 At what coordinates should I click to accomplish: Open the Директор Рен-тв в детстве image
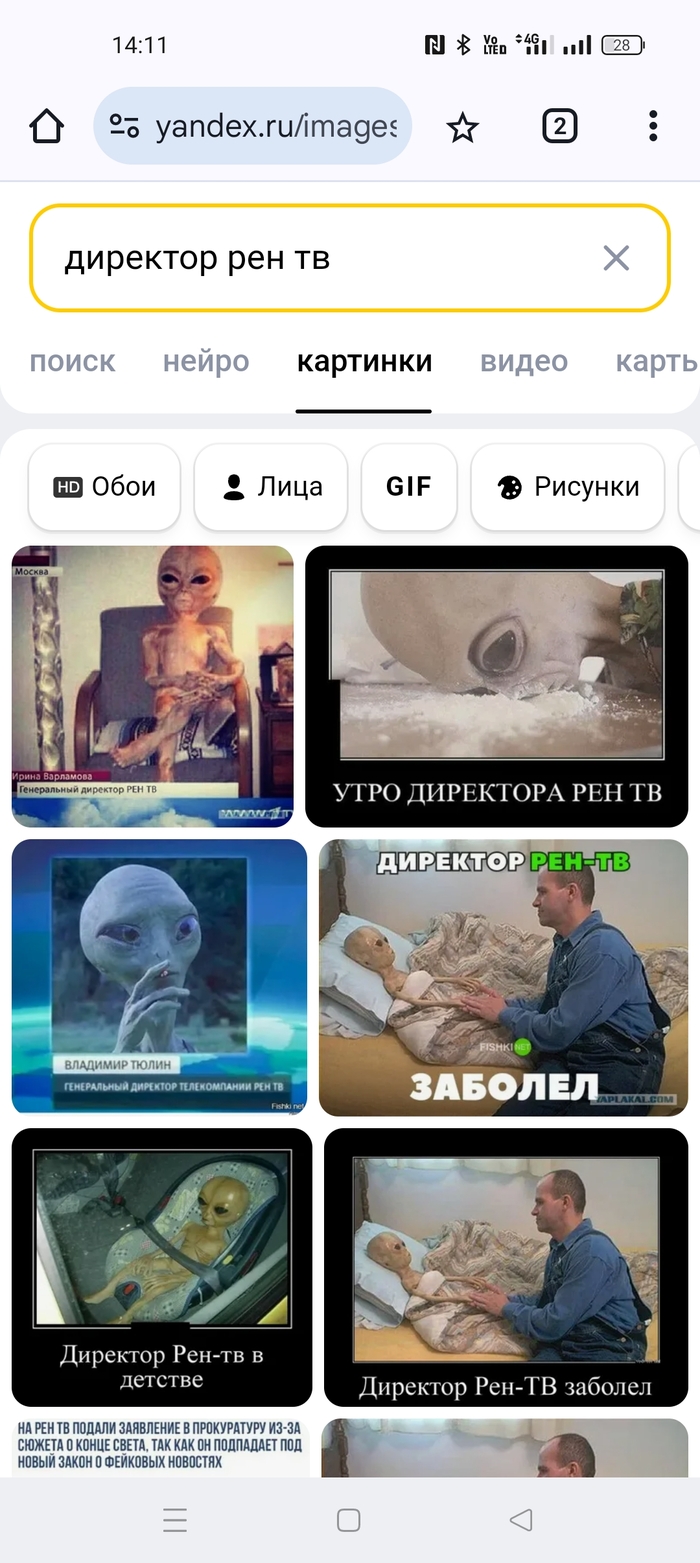(161, 1266)
